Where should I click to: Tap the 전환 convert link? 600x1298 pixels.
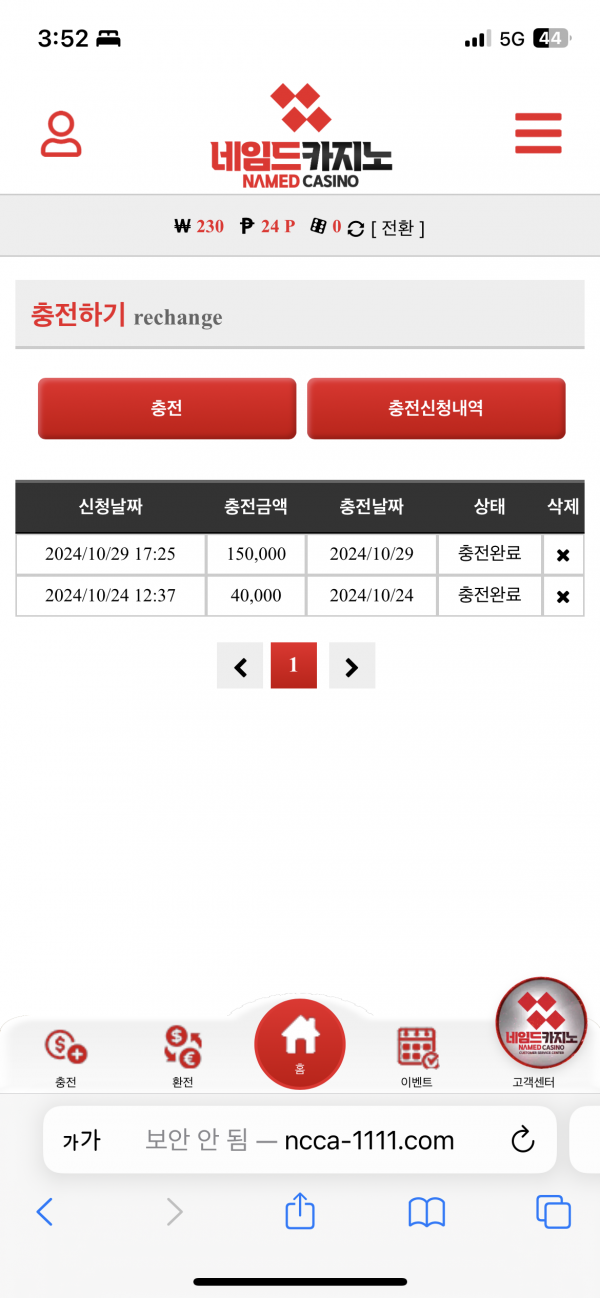(397, 227)
